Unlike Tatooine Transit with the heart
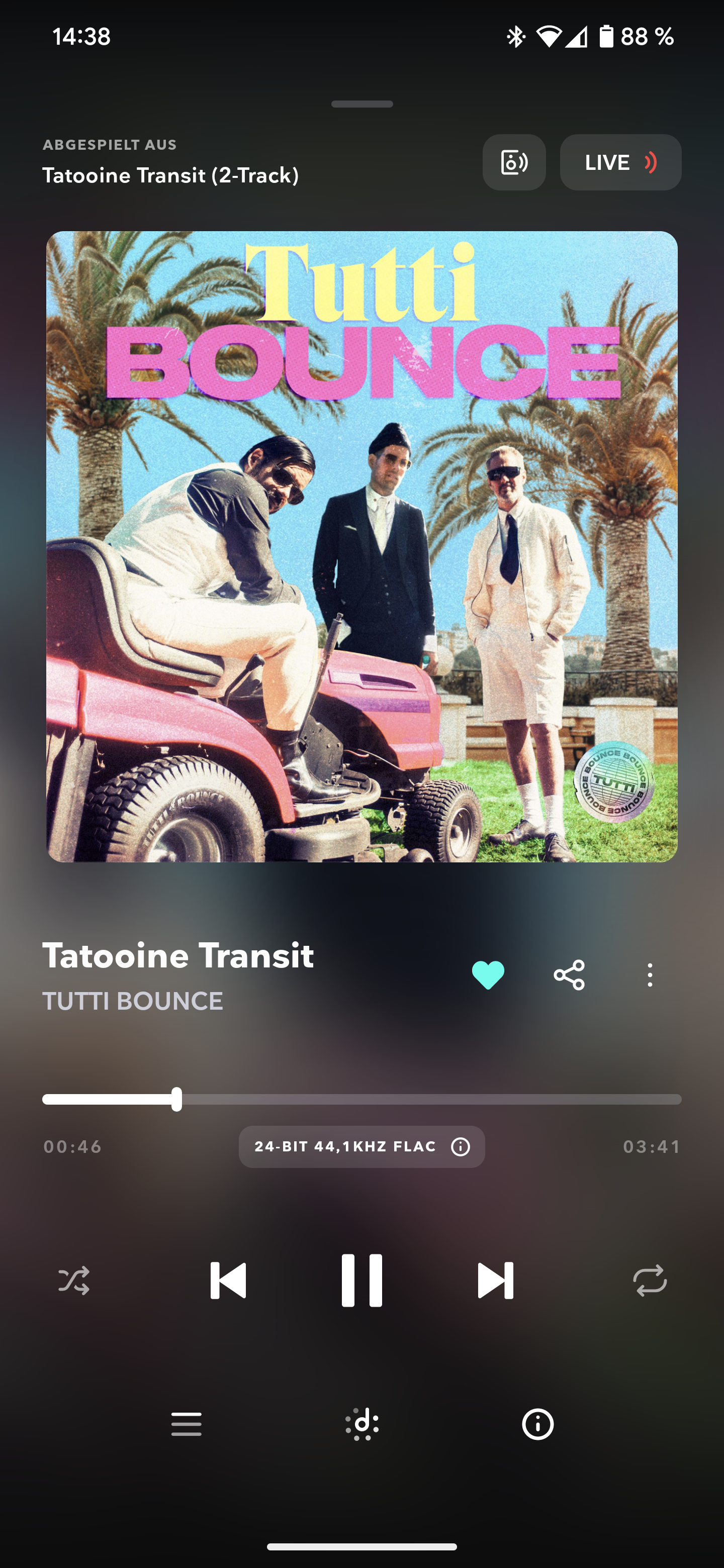724x1568 pixels. point(488,975)
